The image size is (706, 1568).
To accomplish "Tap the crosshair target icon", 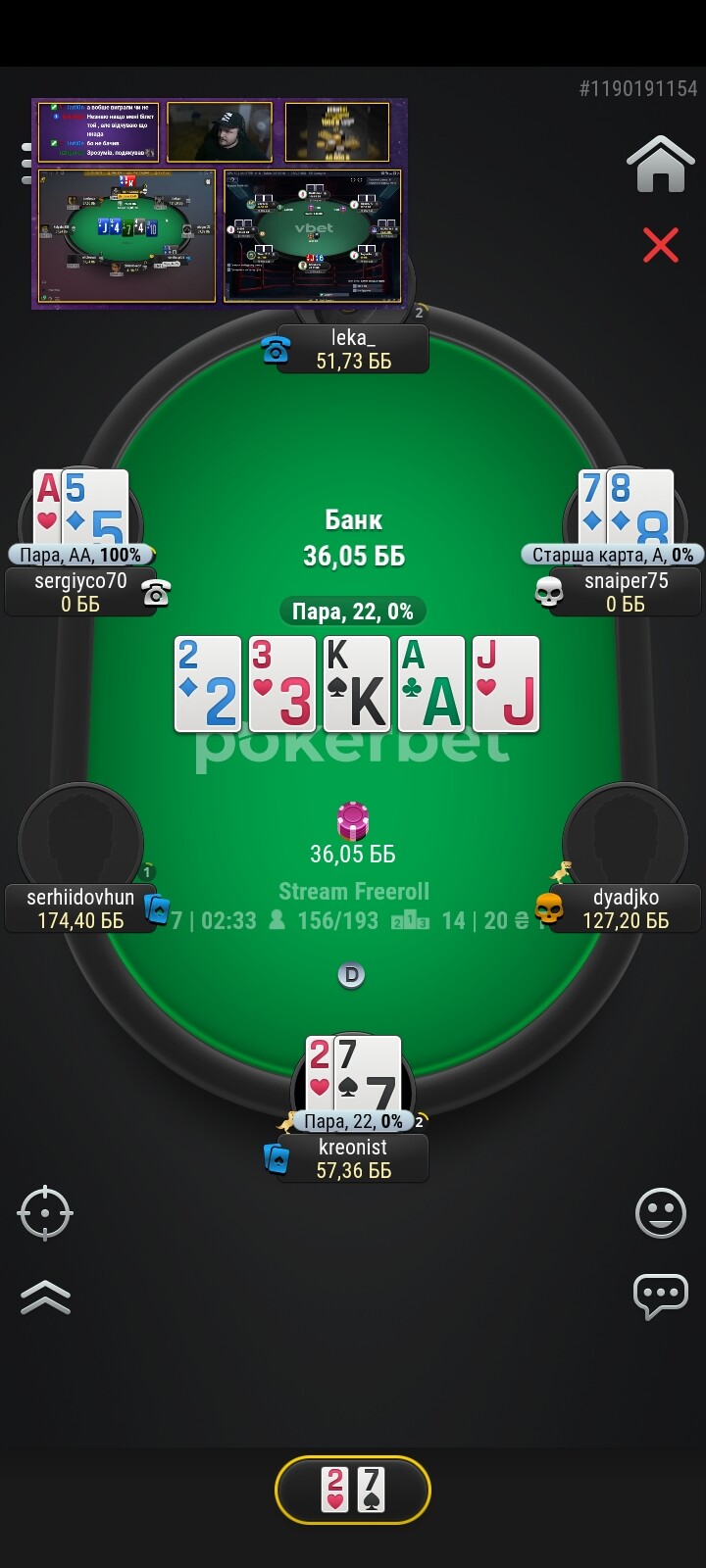I will (45, 1213).
